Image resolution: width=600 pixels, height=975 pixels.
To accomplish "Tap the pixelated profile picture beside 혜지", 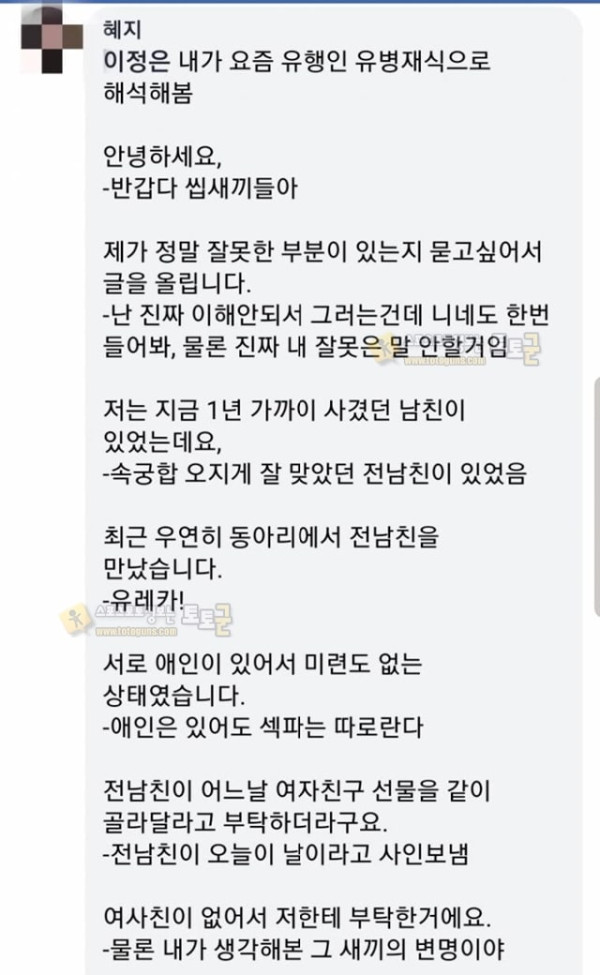I will 51,40.
